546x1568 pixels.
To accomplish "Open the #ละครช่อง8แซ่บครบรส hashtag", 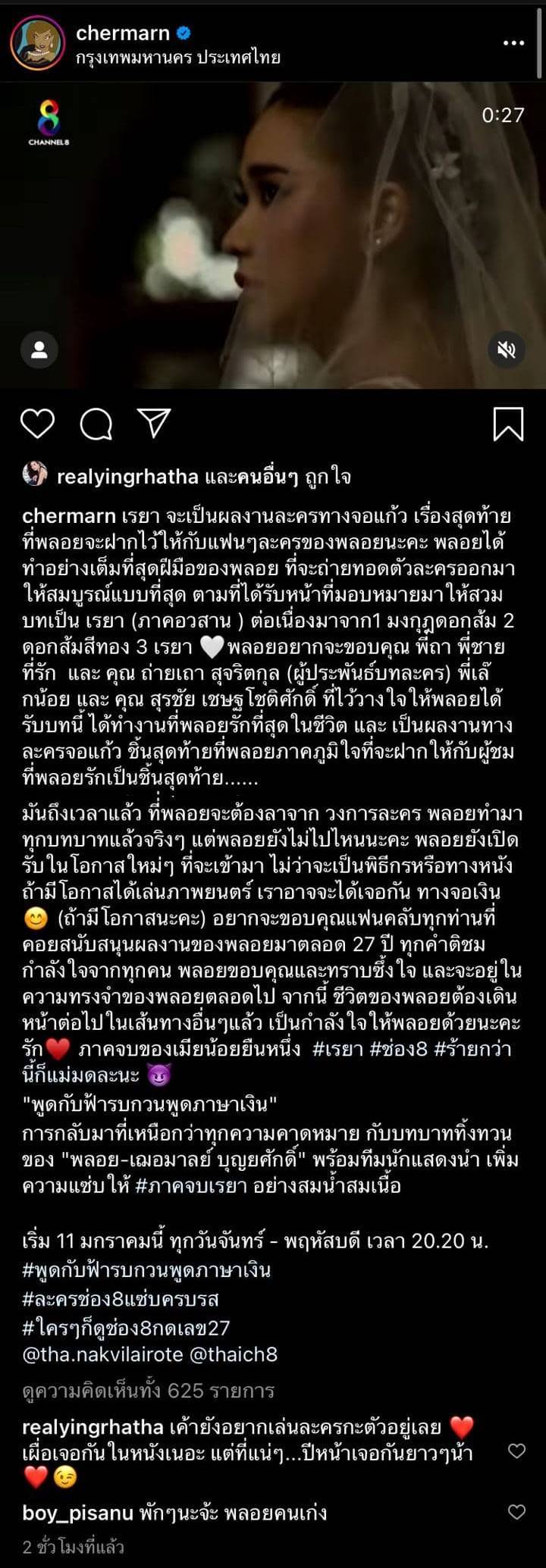I will pyautogui.click(x=121, y=1299).
